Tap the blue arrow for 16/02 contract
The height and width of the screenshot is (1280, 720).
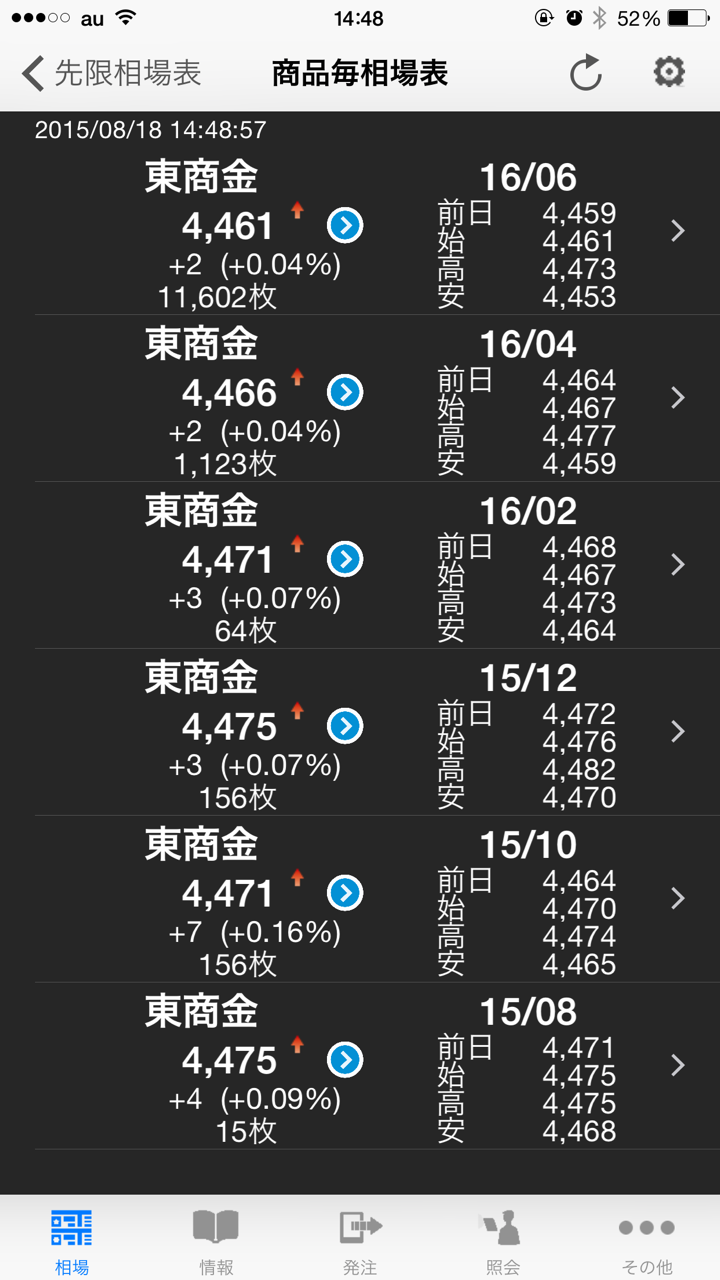345,560
